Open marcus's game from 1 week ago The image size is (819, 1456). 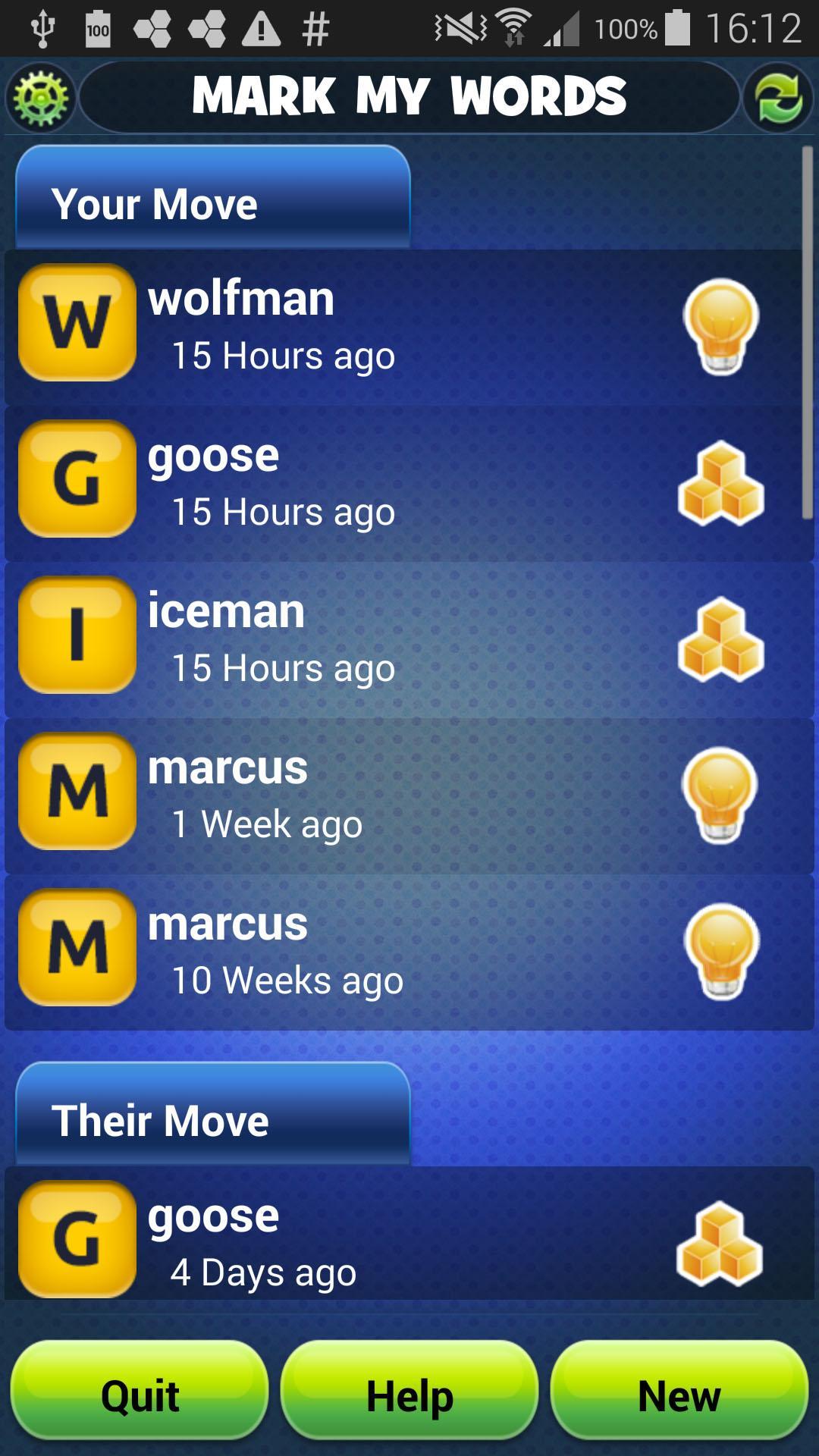pos(409,795)
